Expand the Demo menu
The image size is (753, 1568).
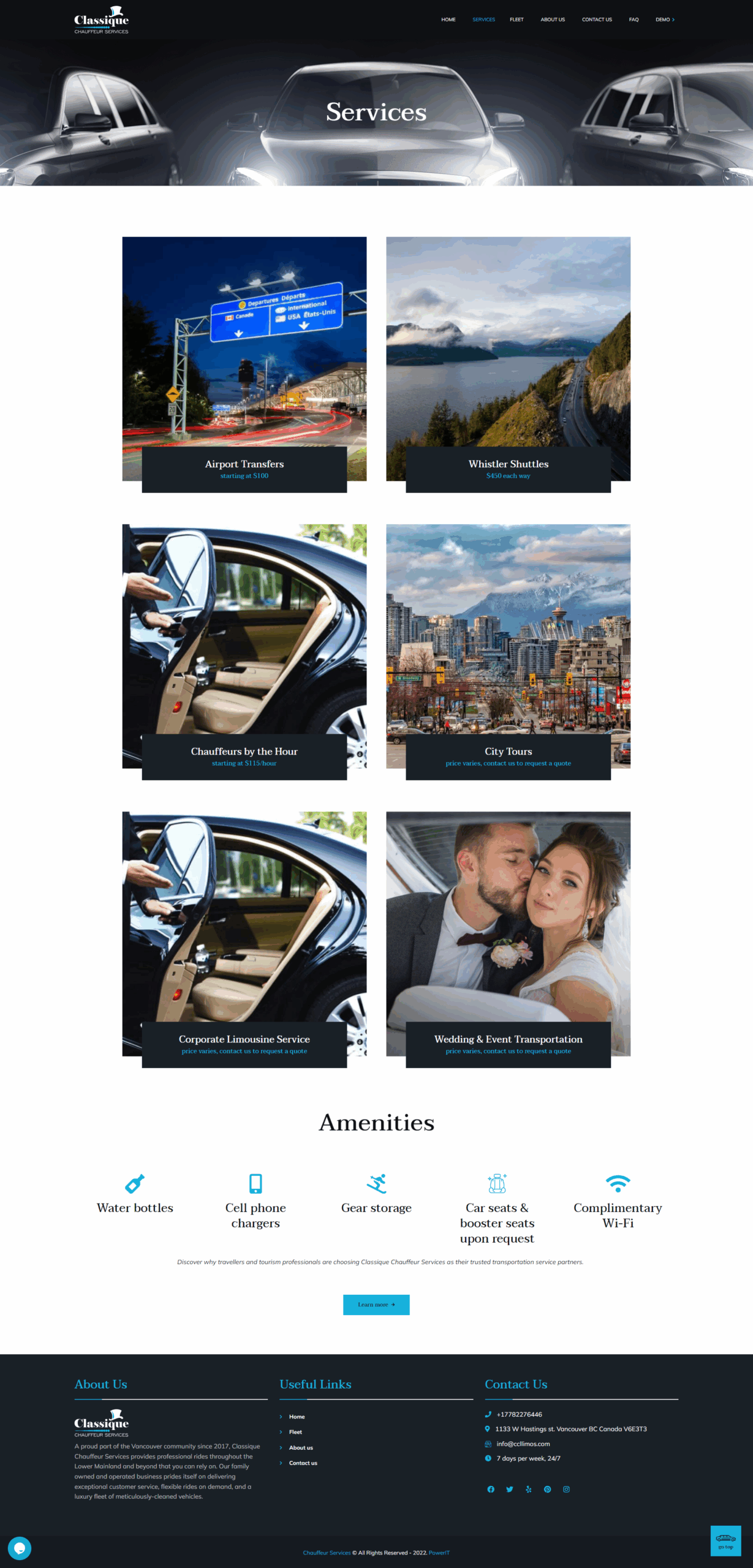(x=664, y=20)
